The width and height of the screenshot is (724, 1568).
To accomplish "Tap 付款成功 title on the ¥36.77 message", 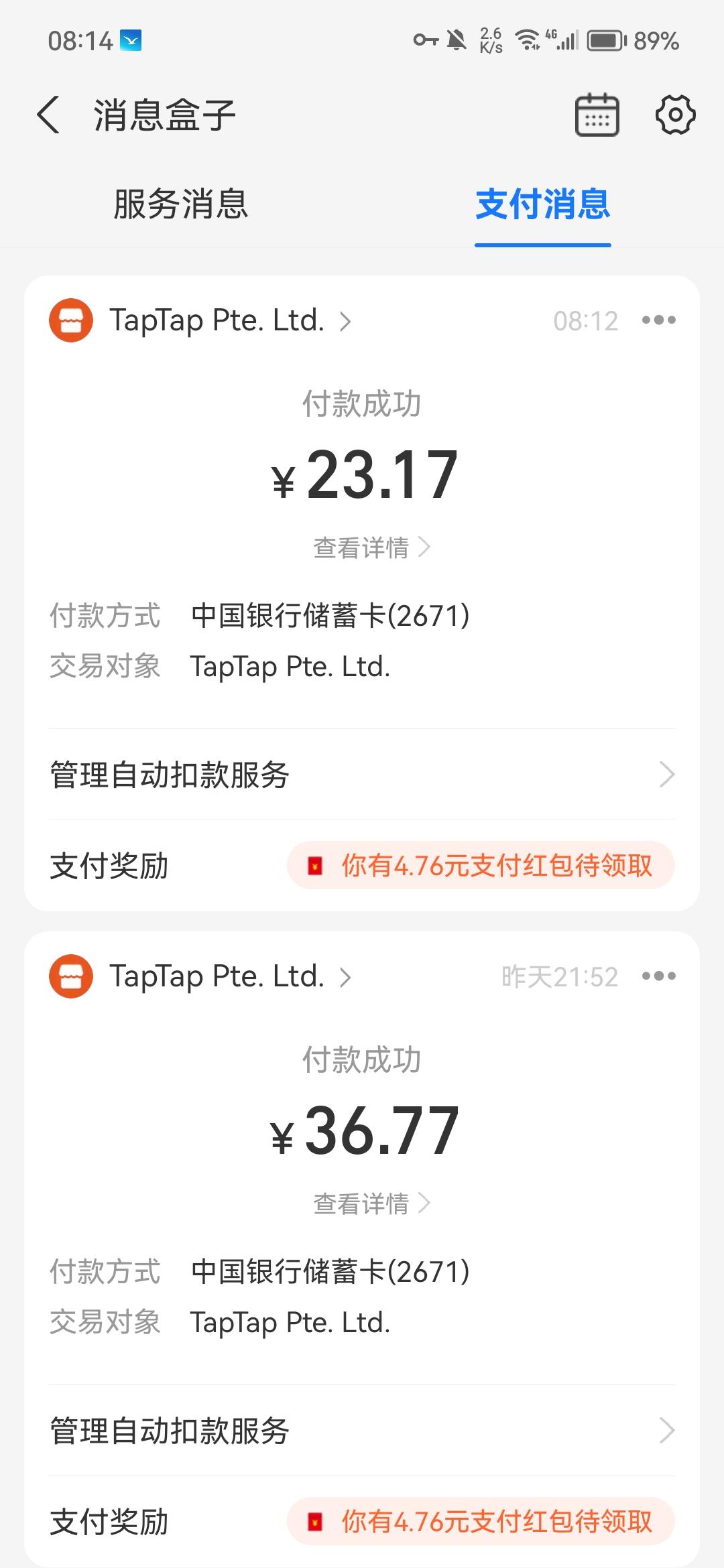I will tap(362, 1059).
